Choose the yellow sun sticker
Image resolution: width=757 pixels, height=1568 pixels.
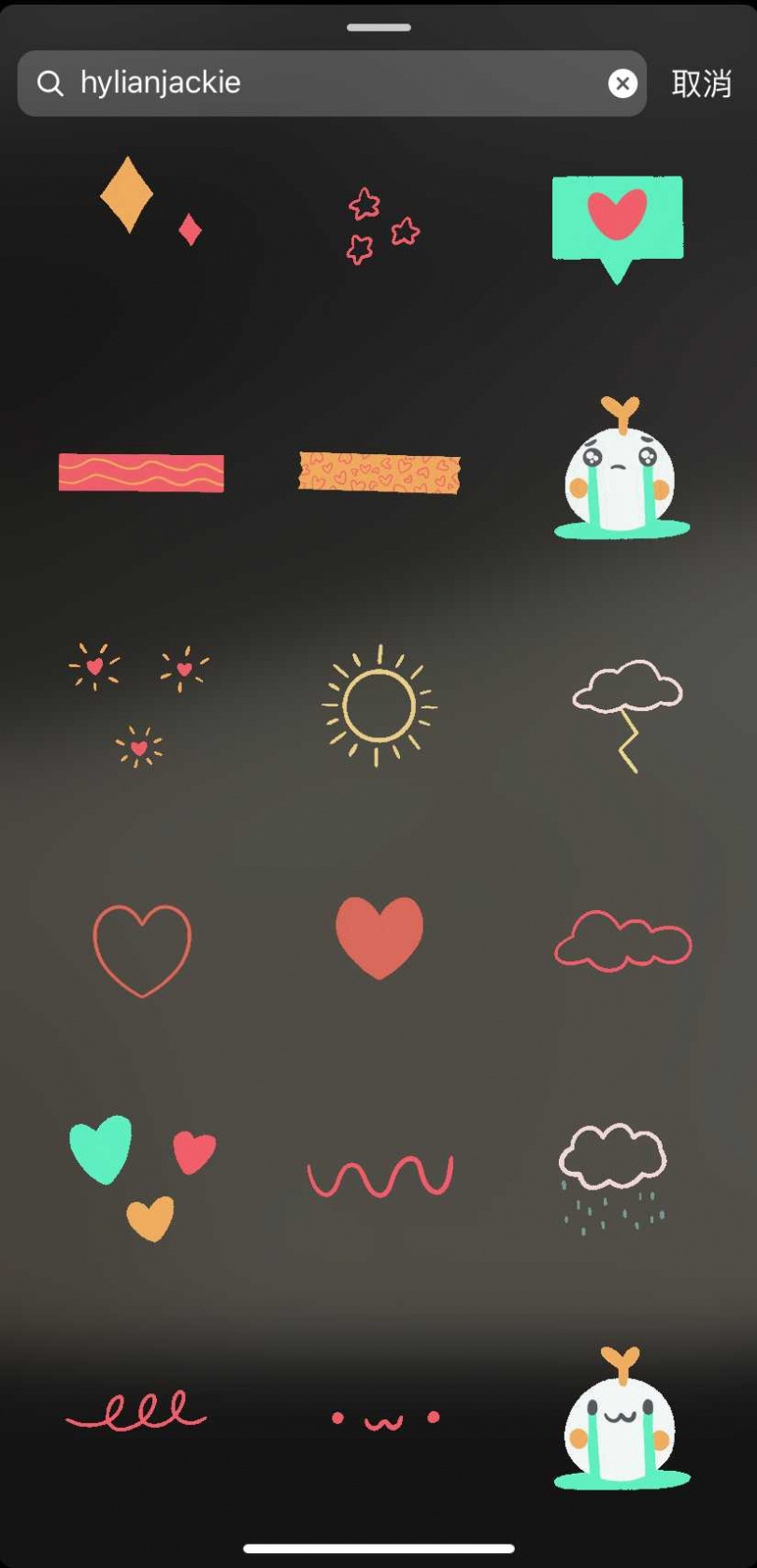pyautogui.click(x=378, y=706)
